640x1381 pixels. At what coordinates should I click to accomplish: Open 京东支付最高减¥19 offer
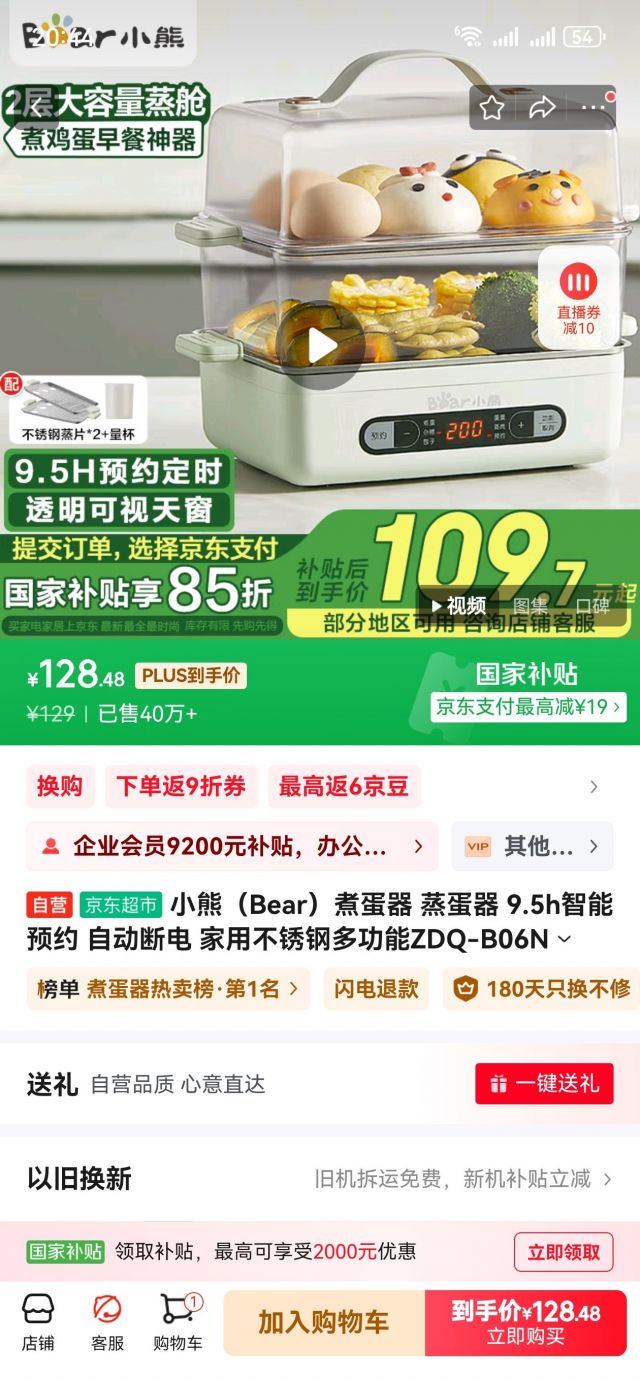pyautogui.click(x=528, y=707)
